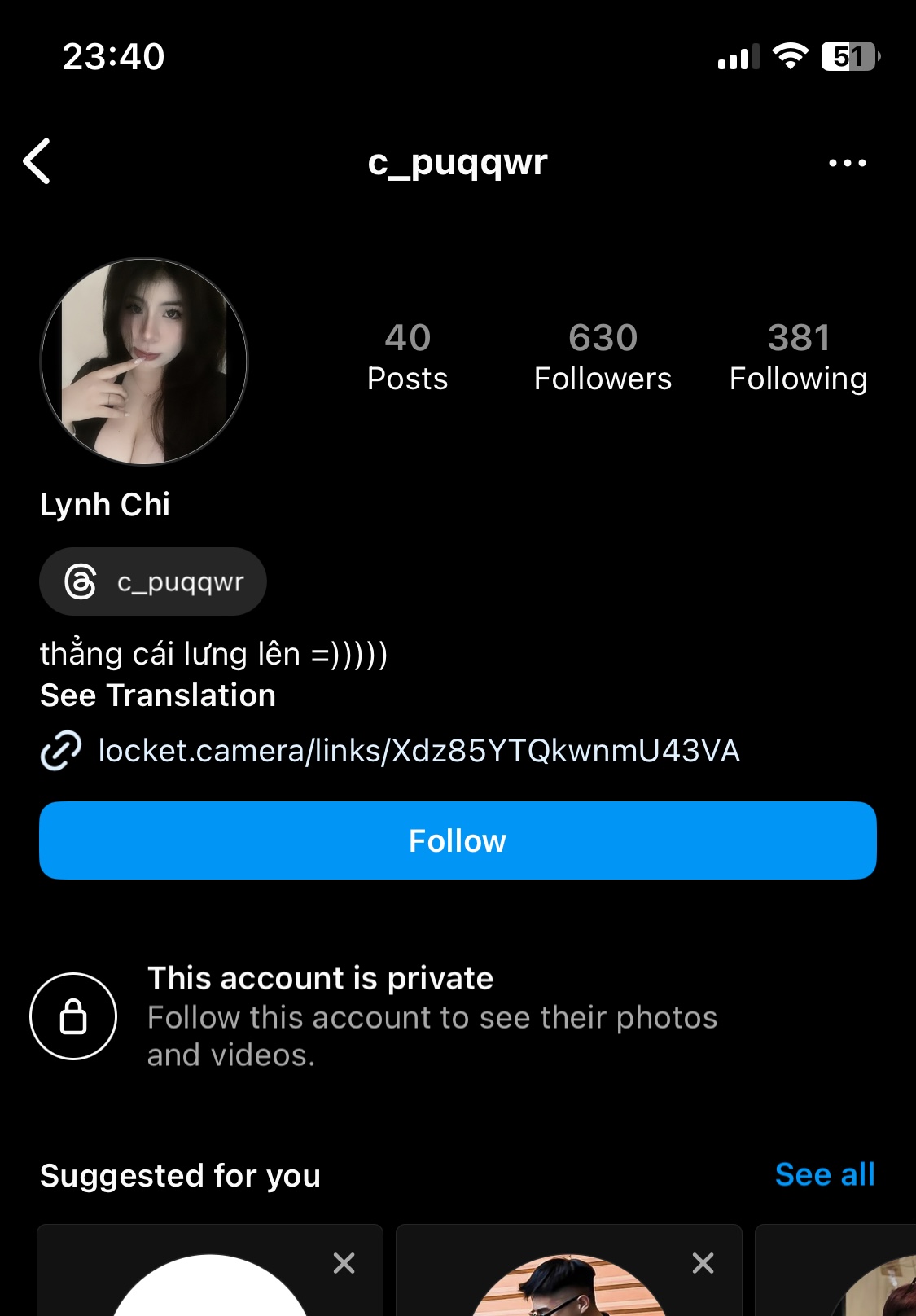View the c_puqqwr profile picture
The height and width of the screenshot is (1316, 916).
click(144, 362)
